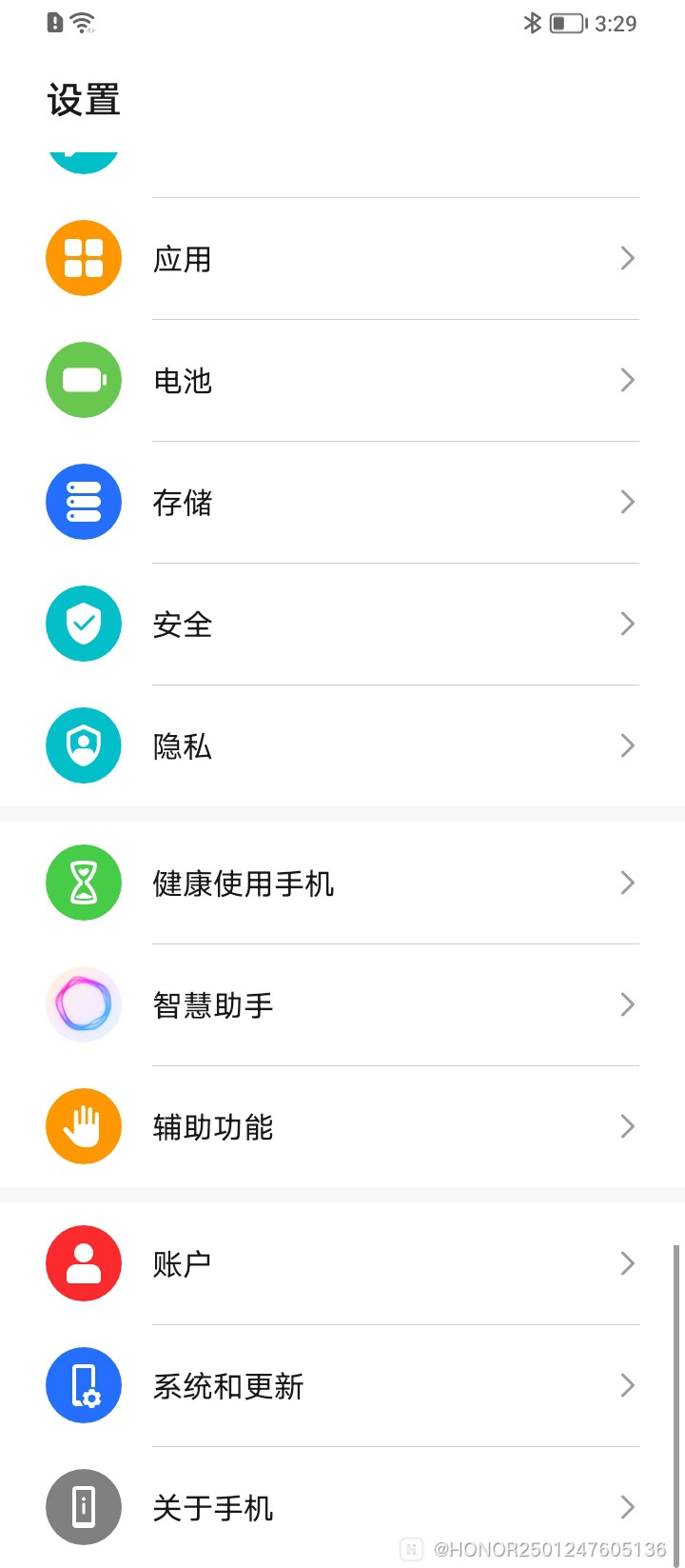This screenshot has height=1568, width=685.
Task: Click the 关于手机 info icon
Action: (x=83, y=1507)
